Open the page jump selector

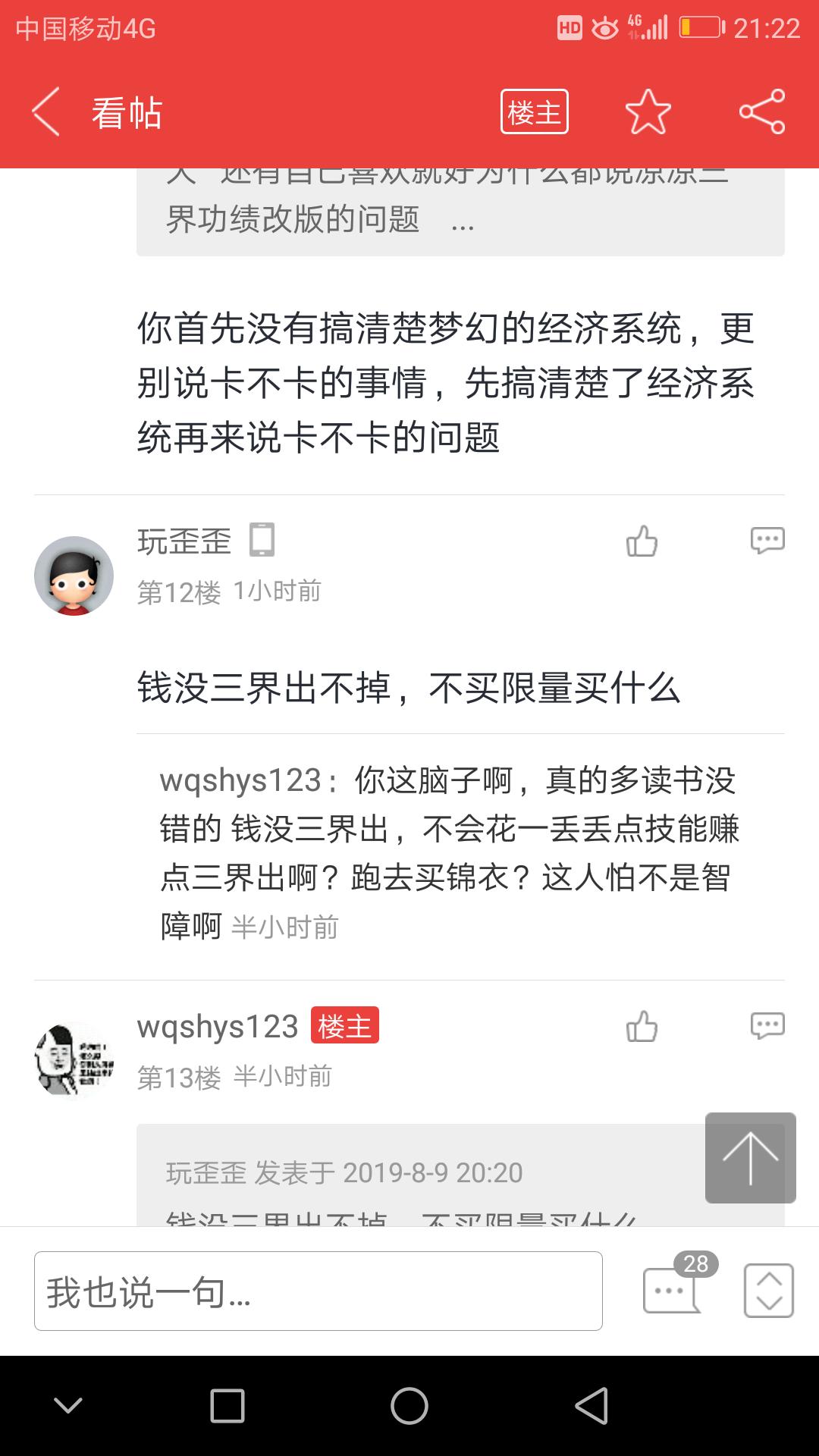(x=768, y=1290)
